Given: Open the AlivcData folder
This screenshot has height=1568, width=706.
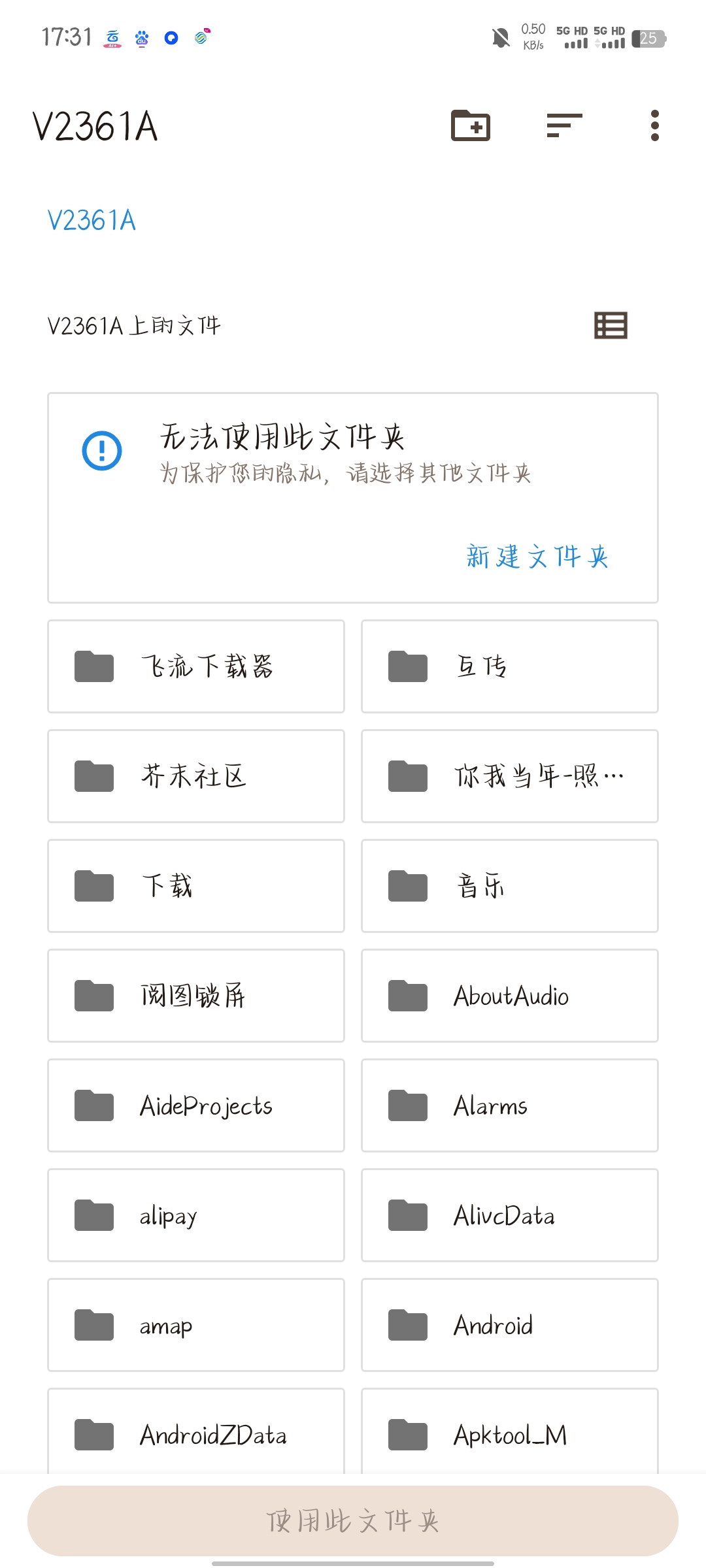Looking at the screenshot, I should point(510,1215).
